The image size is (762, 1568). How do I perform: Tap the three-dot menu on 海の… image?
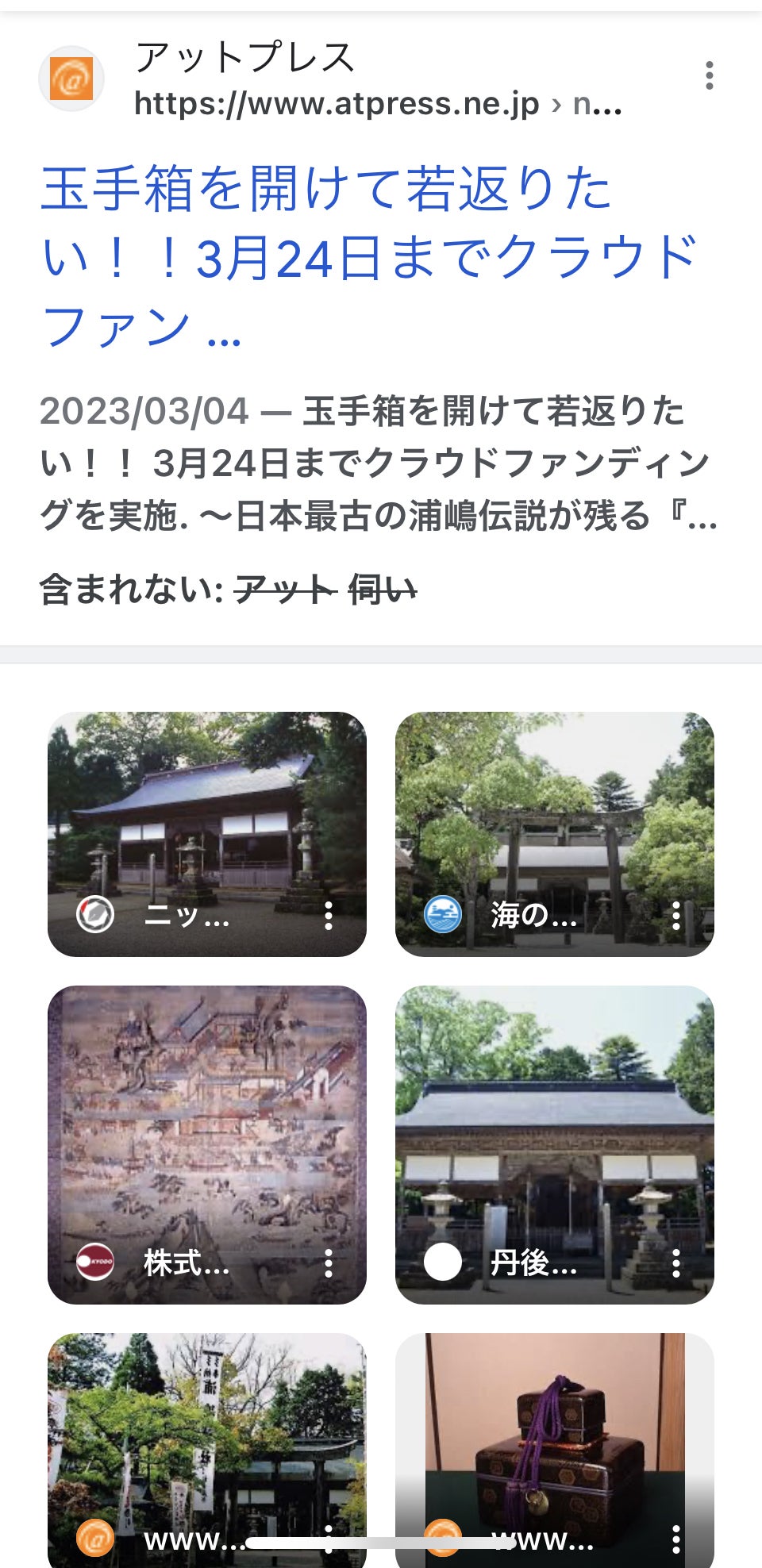click(676, 916)
